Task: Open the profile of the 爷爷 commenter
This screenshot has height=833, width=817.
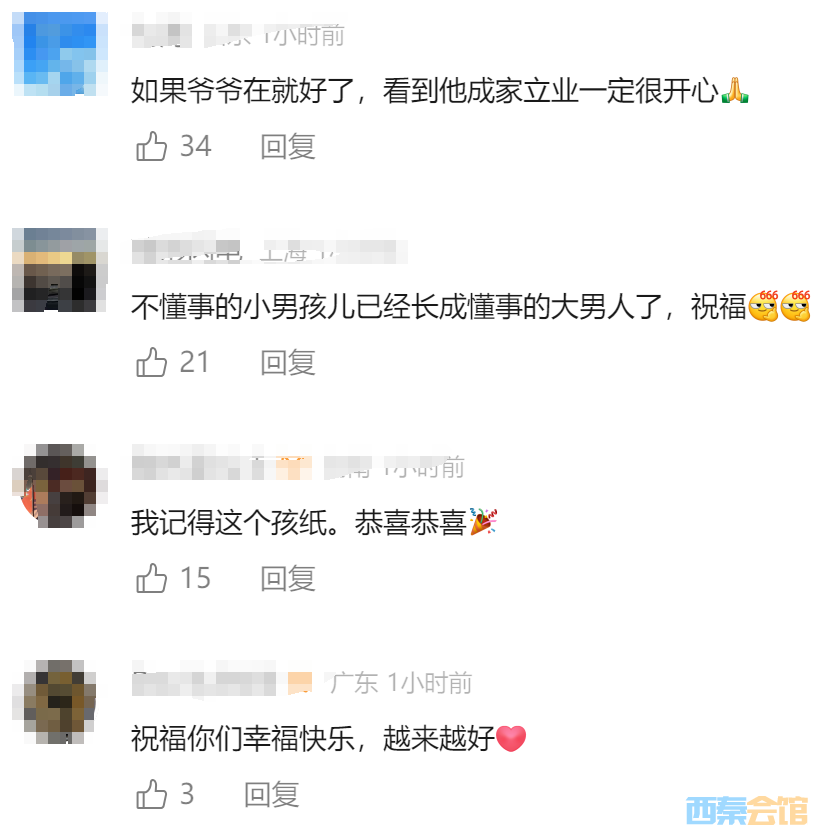Action: 60,52
